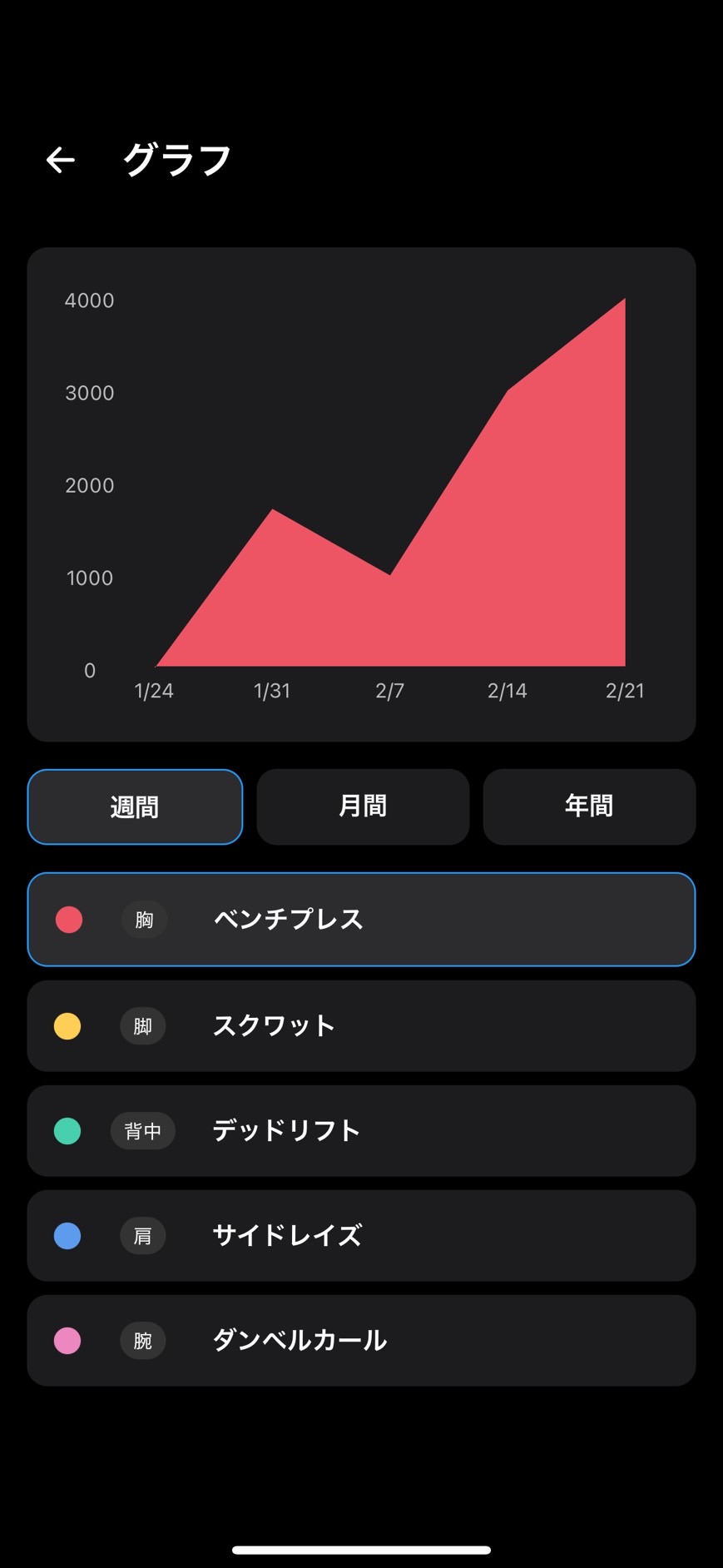Click the 腕 badge next to ダンベルカール
The height and width of the screenshot is (1568, 723).
click(142, 1341)
